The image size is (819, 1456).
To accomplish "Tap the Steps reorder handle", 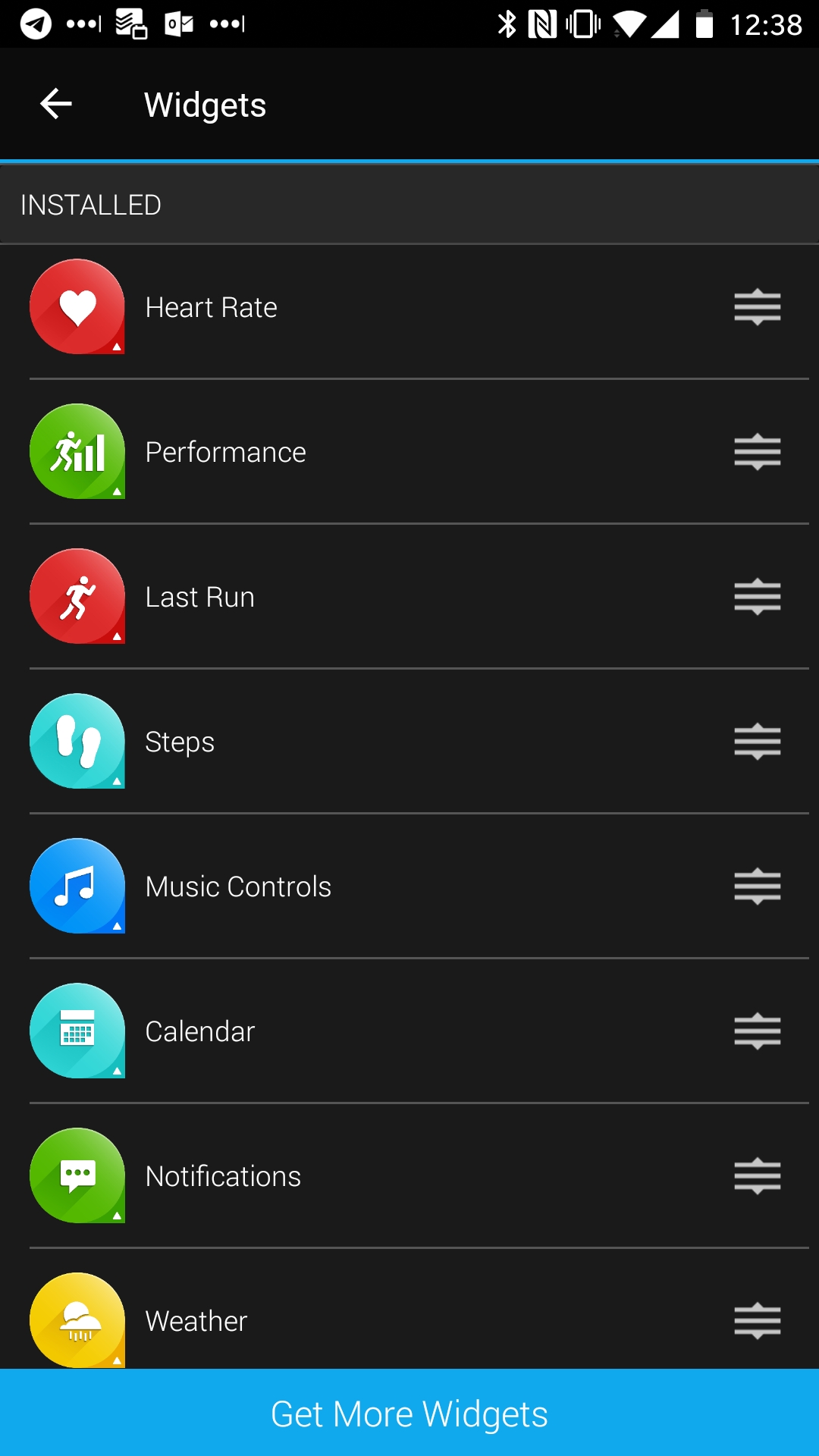I will coord(758,742).
